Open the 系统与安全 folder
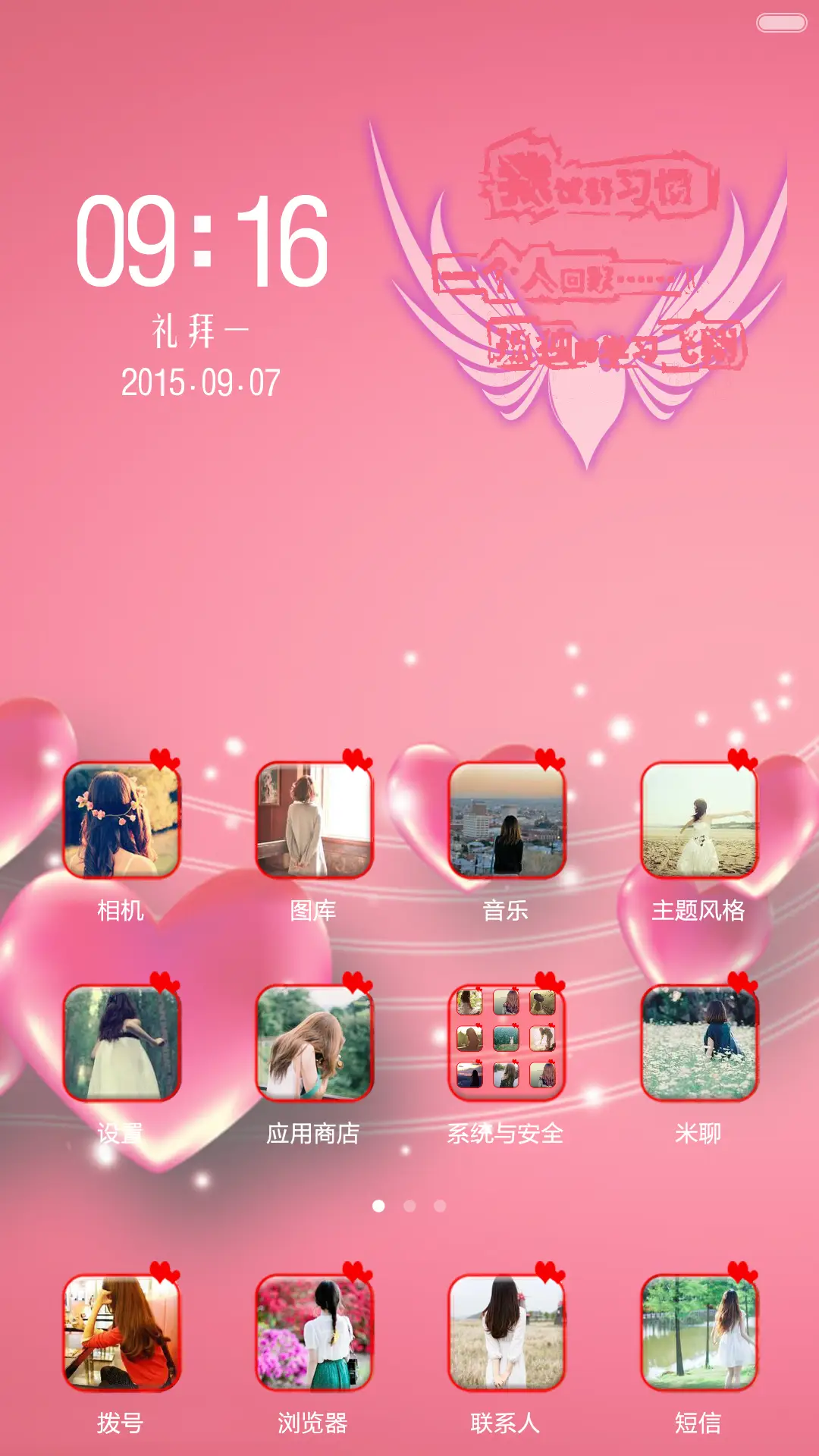This screenshot has width=819, height=1456. tap(507, 1043)
